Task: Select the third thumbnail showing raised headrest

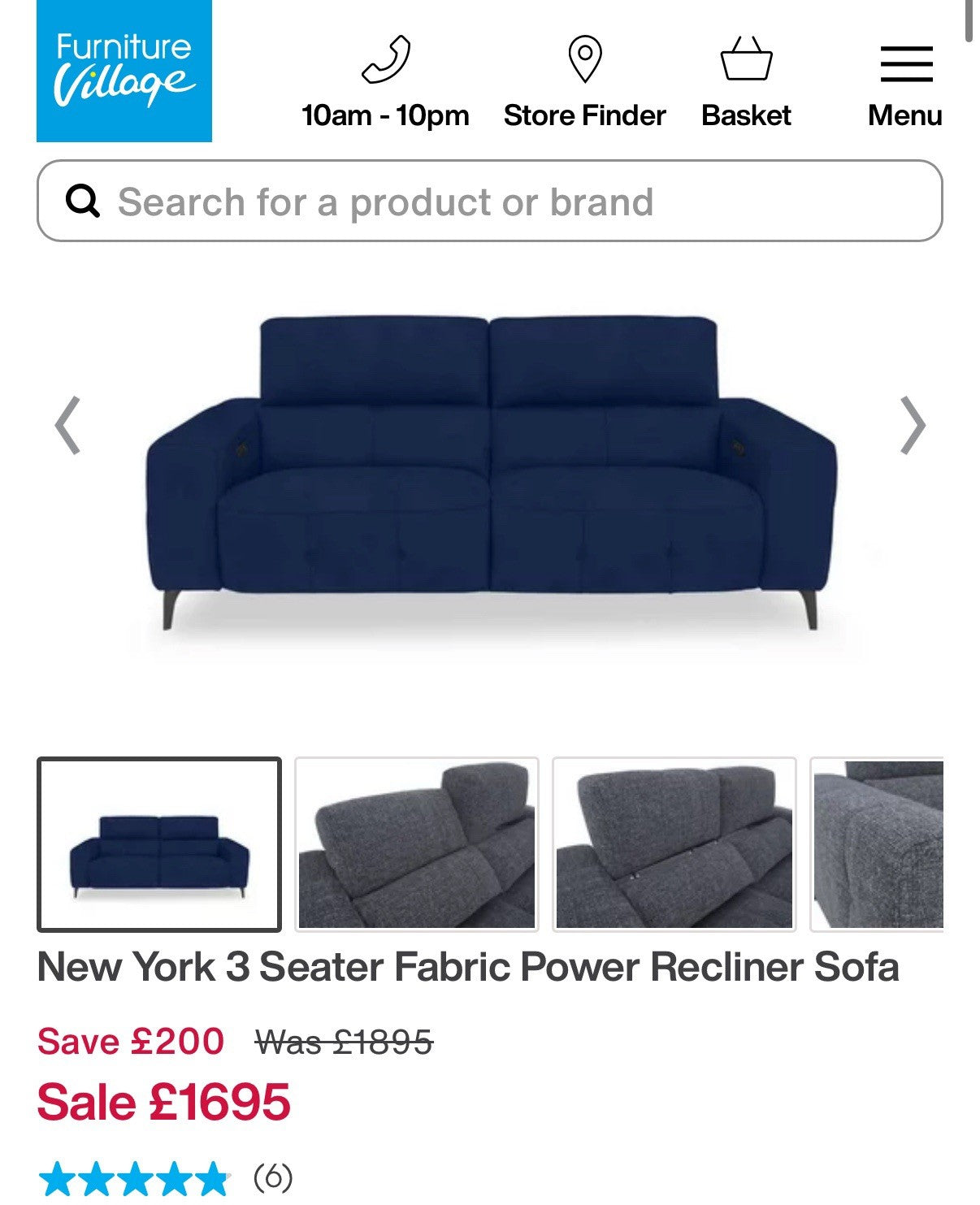Action: point(674,844)
